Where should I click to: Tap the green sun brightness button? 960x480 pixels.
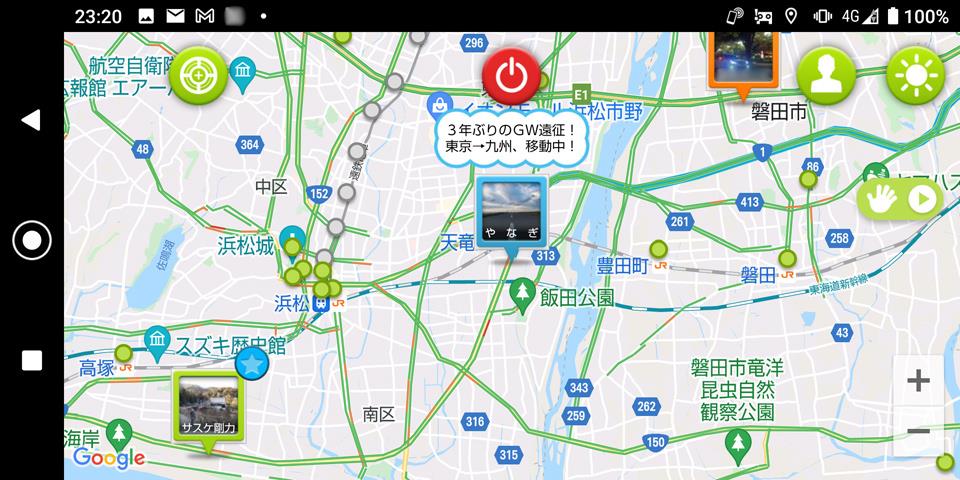click(915, 76)
